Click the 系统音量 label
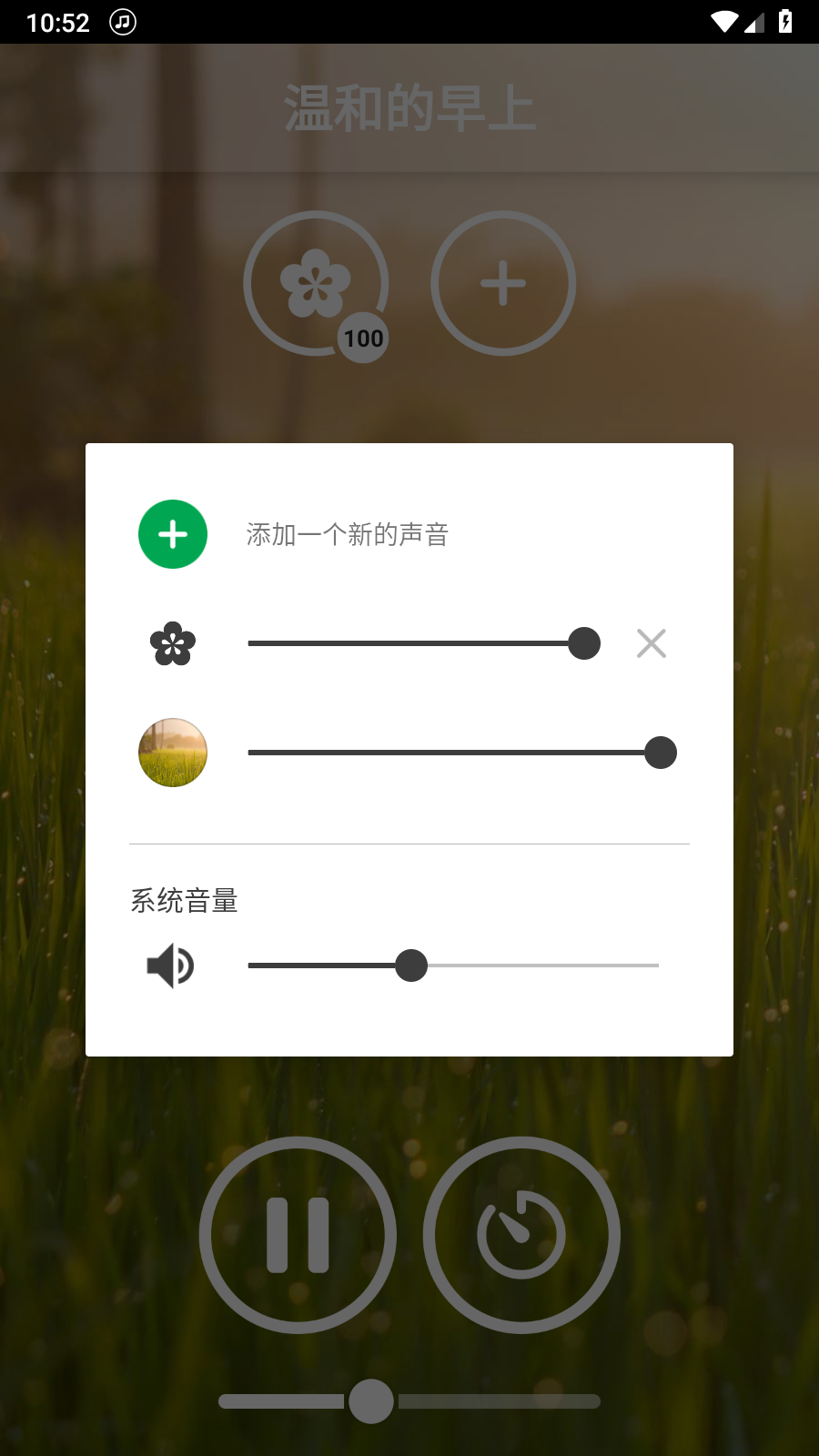 [x=184, y=901]
